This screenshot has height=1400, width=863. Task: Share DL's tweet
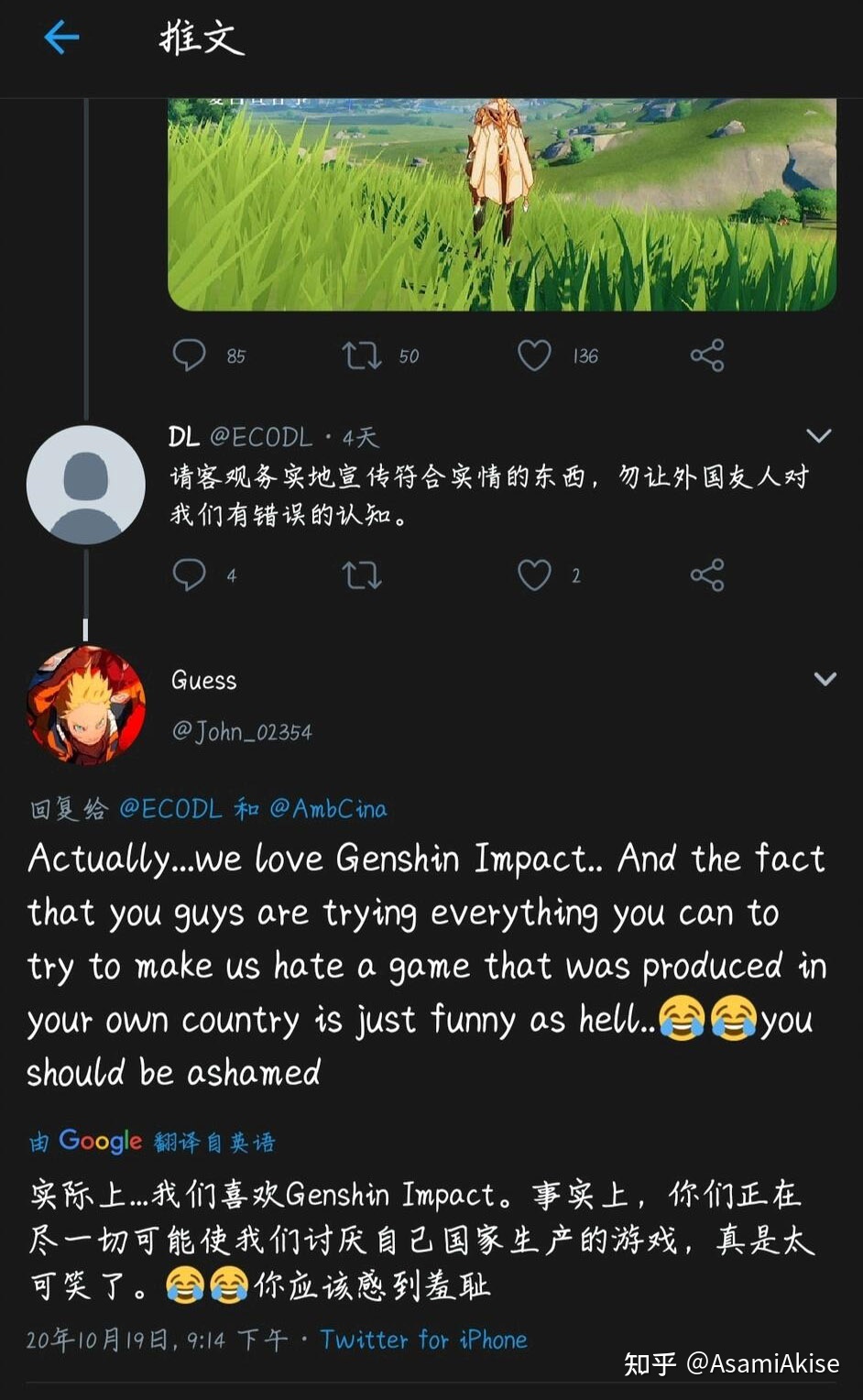(707, 575)
